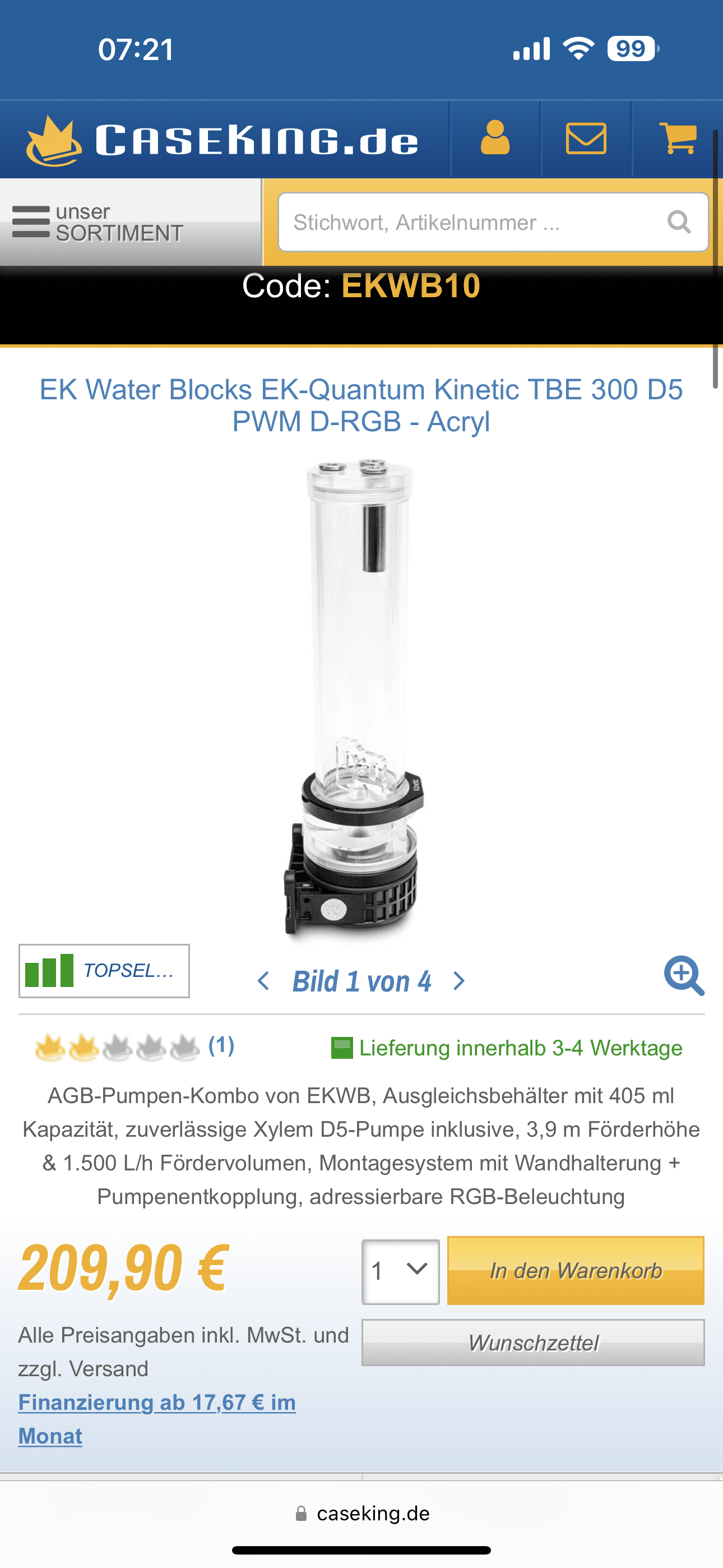Open the Finanzierung ab 17,67 € link
Image resolution: width=723 pixels, height=1568 pixels.
[157, 1419]
